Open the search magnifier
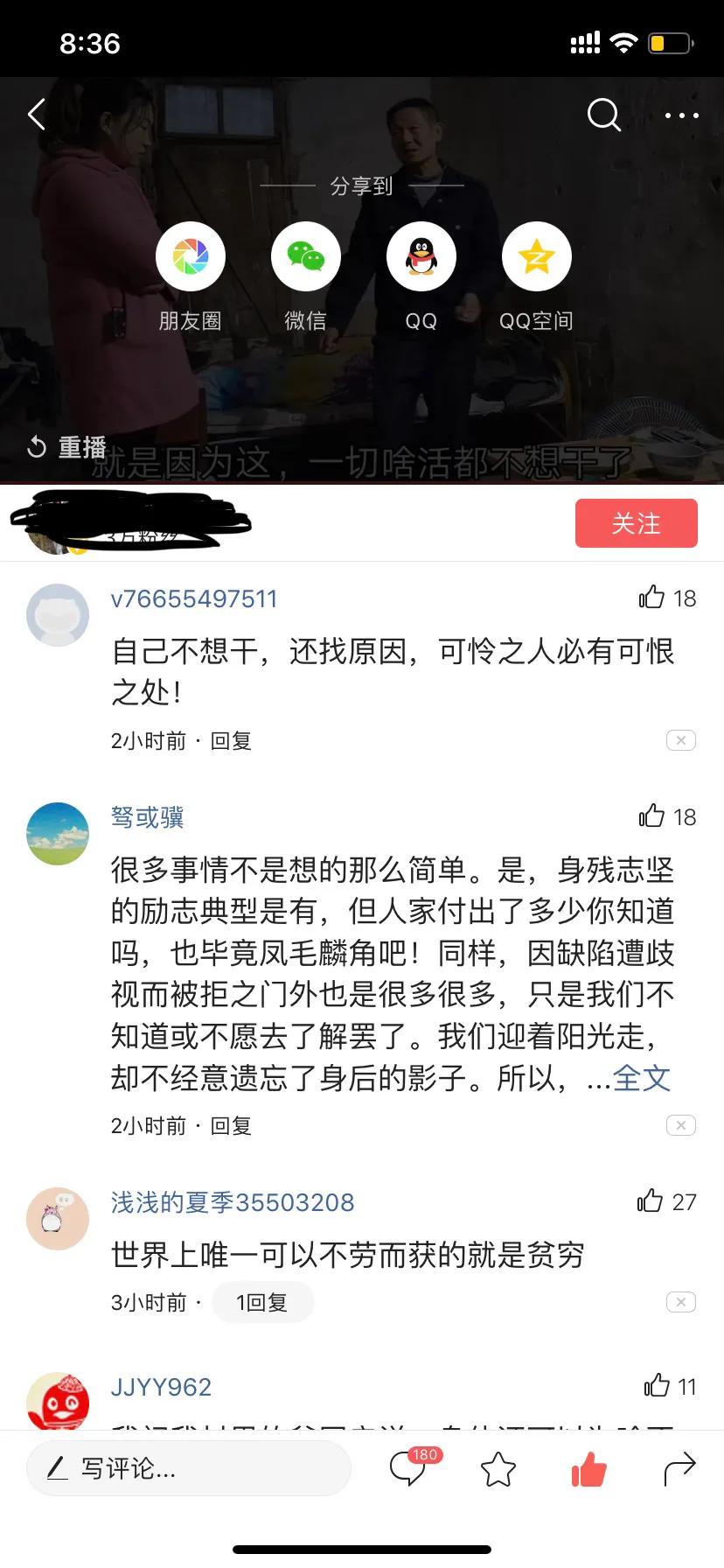 [x=603, y=115]
